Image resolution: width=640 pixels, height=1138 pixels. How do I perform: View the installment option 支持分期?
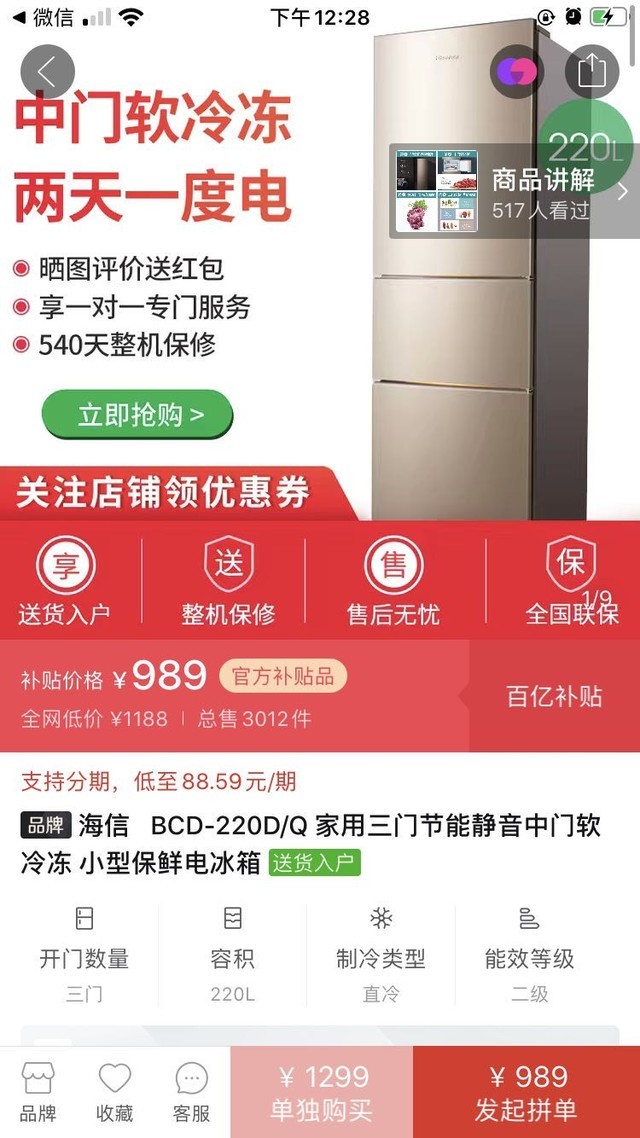click(158, 781)
